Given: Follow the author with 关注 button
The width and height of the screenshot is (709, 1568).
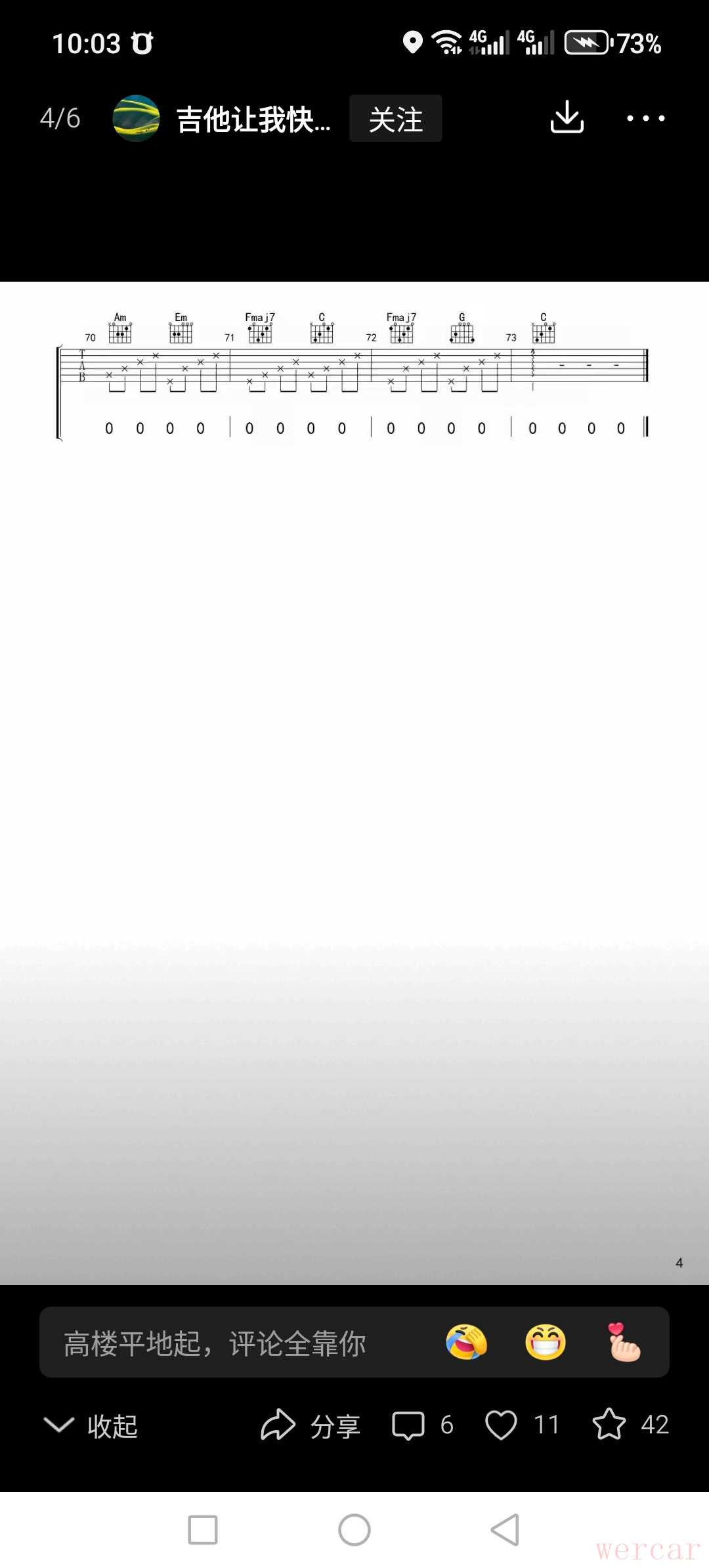Looking at the screenshot, I should point(395,119).
